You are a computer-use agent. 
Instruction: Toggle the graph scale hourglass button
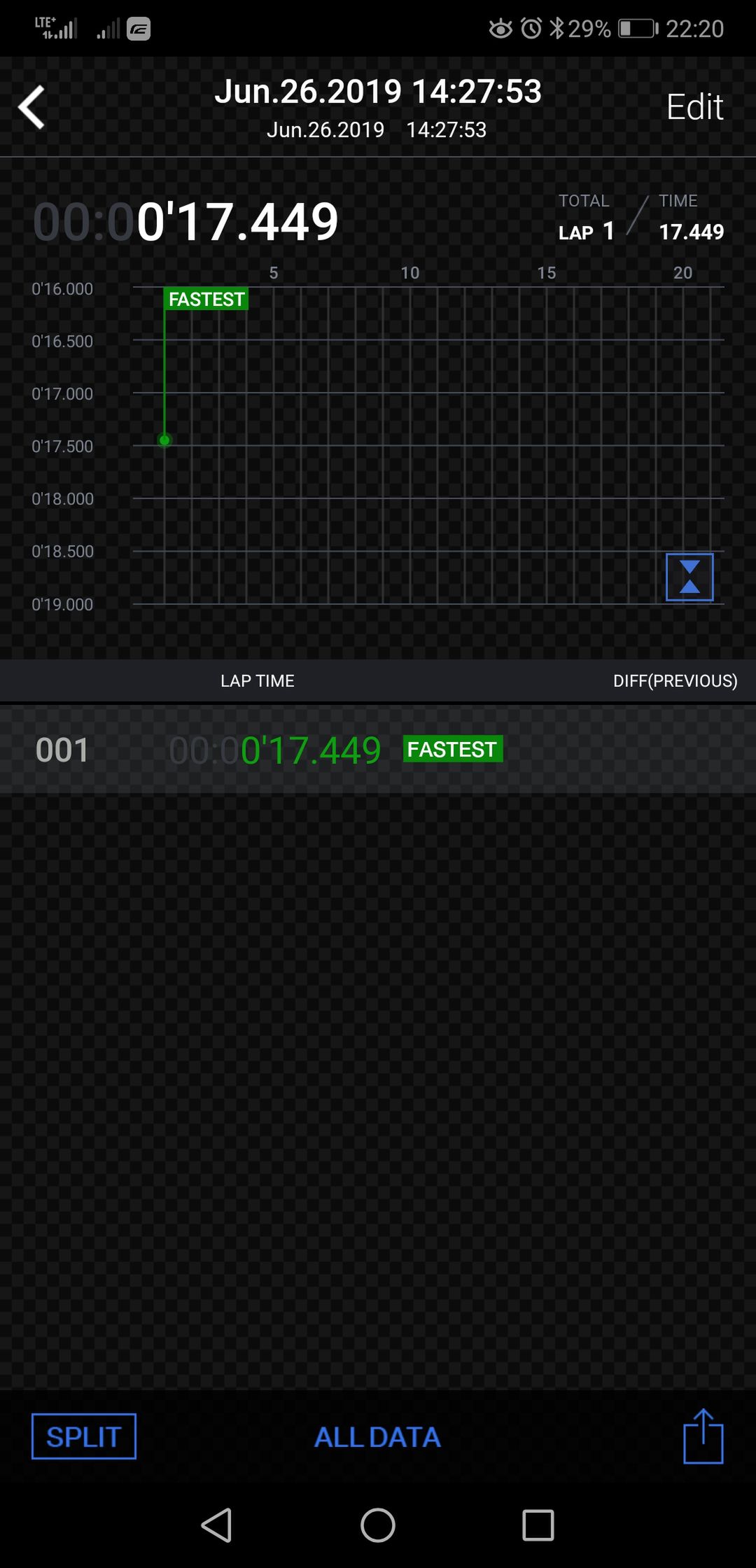689,577
